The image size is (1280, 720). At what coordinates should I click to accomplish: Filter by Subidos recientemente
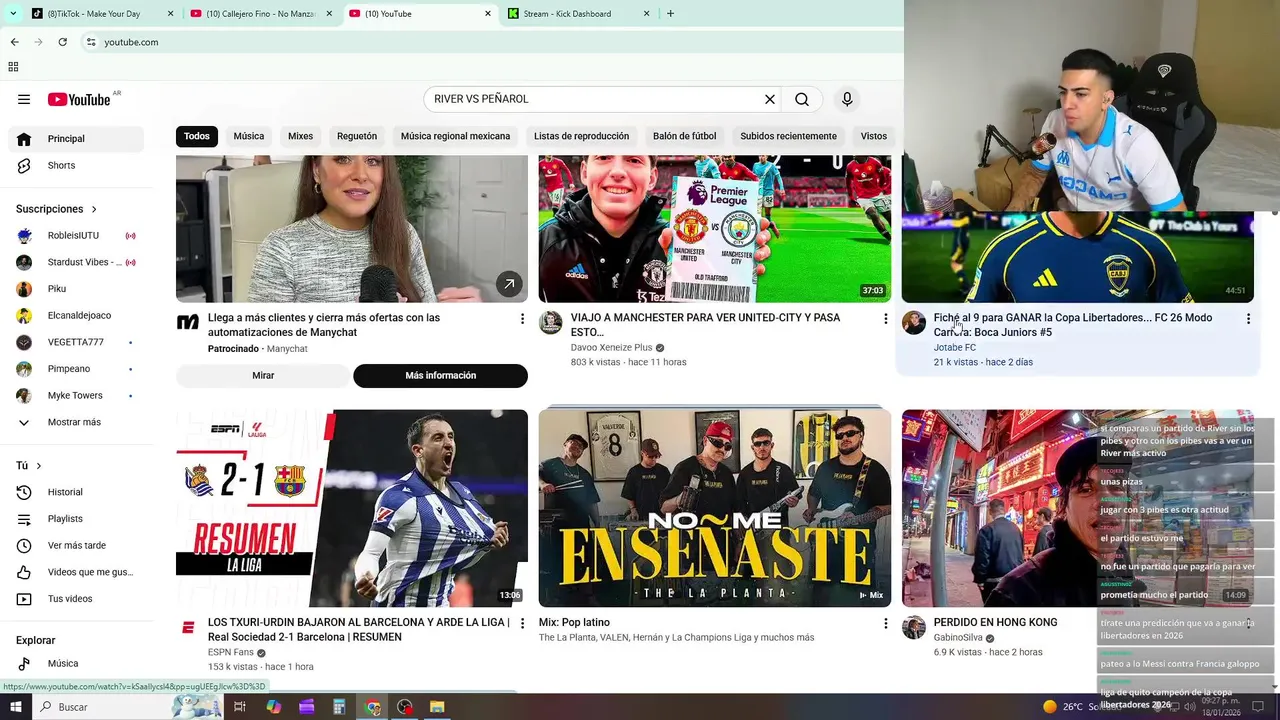tap(788, 136)
